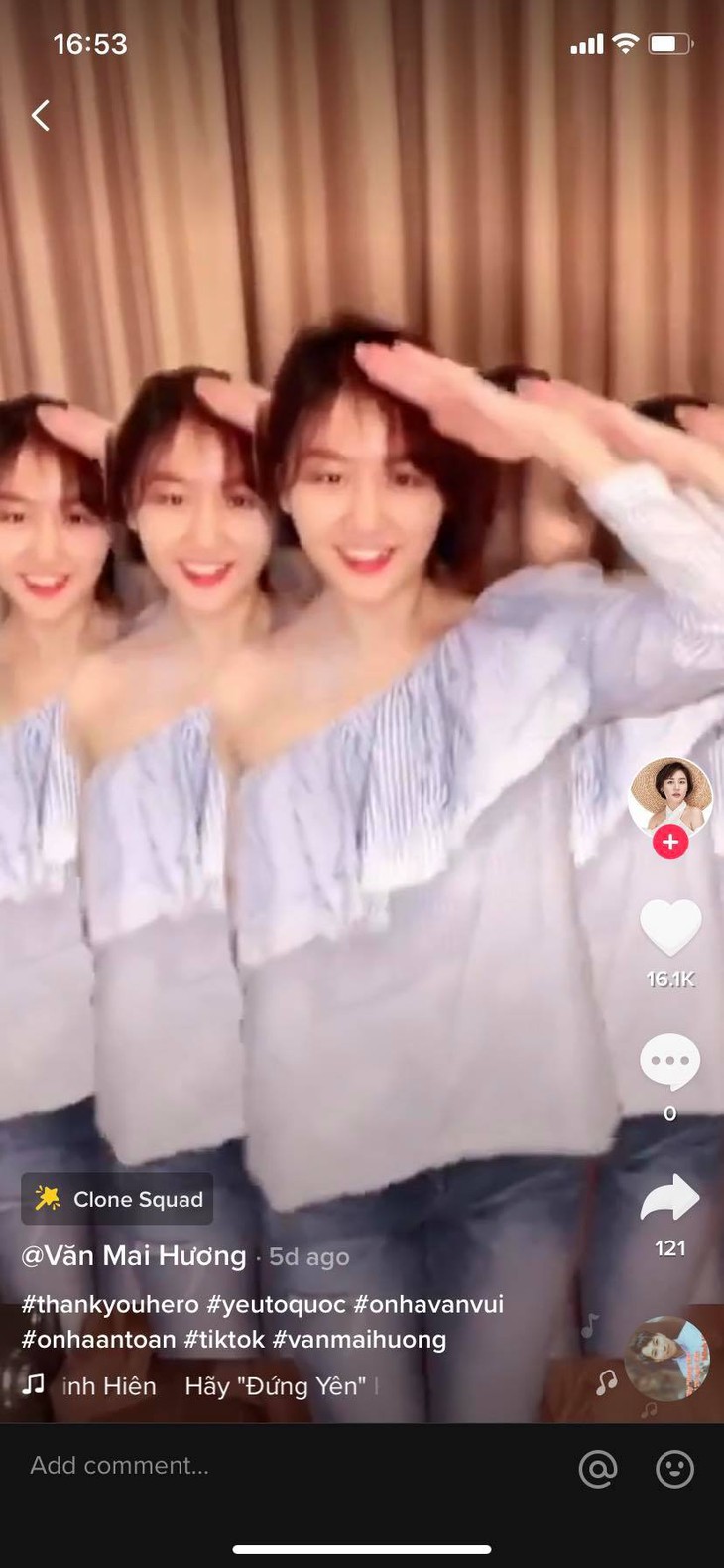Open the emoji picker smiley
Image resolution: width=724 pixels, height=1568 pixels.
pos(675,1468)
